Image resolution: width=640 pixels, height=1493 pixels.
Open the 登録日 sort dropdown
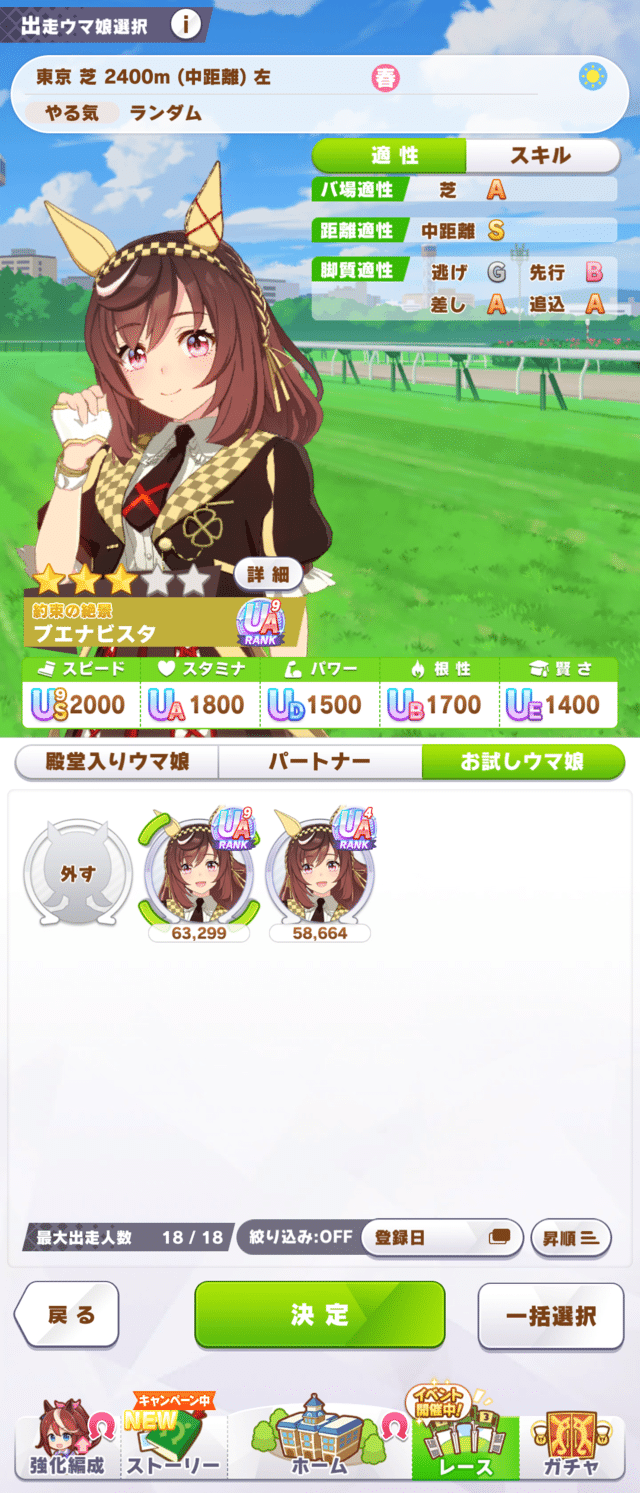coord(440,1237)
